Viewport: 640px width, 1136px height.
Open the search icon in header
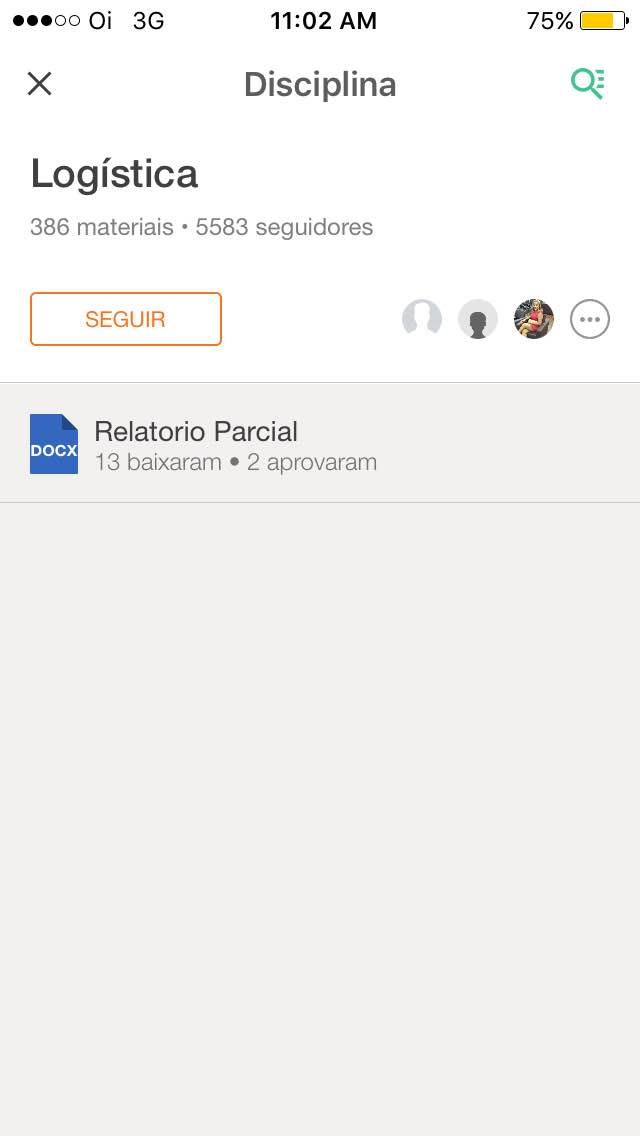tap(587, 84)
